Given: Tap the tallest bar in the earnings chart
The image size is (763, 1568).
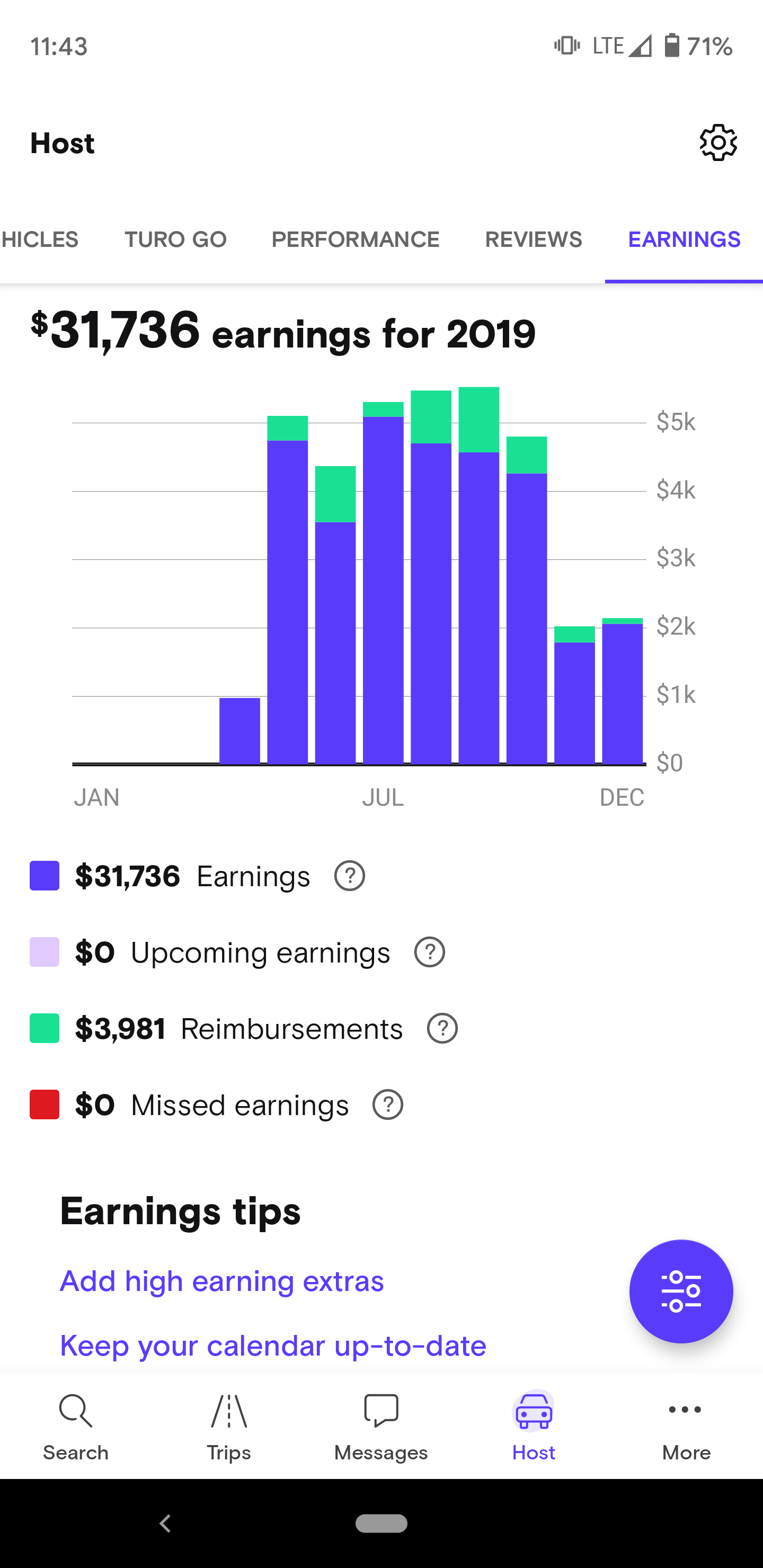Looking at the screenshot, I should pyautogui.click(x=479, y=578).
